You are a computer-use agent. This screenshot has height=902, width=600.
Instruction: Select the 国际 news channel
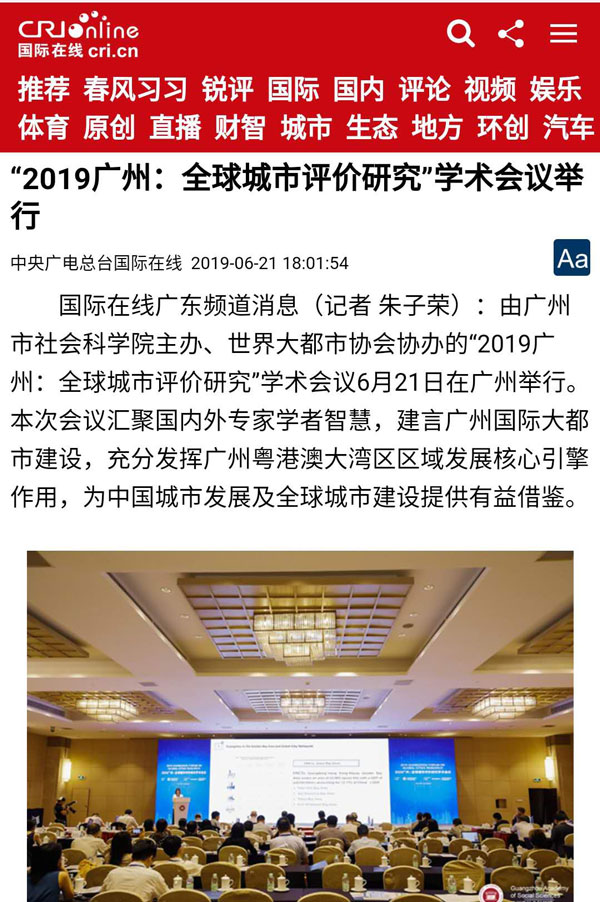293,89
